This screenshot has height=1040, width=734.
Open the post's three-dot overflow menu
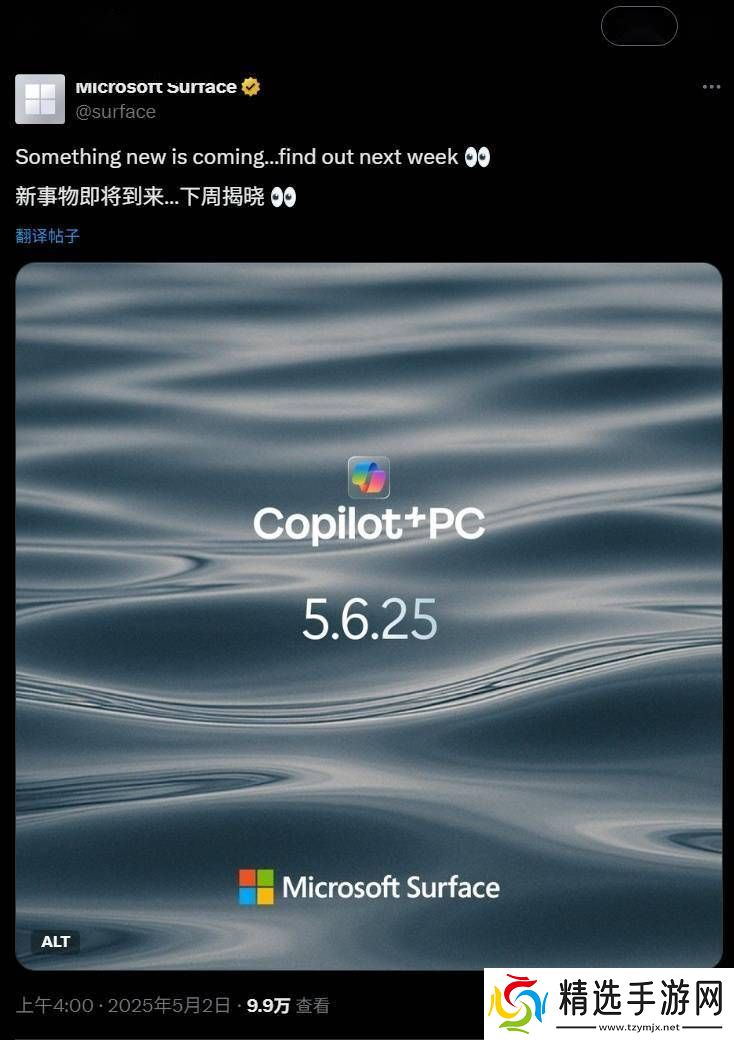[711, 87]
